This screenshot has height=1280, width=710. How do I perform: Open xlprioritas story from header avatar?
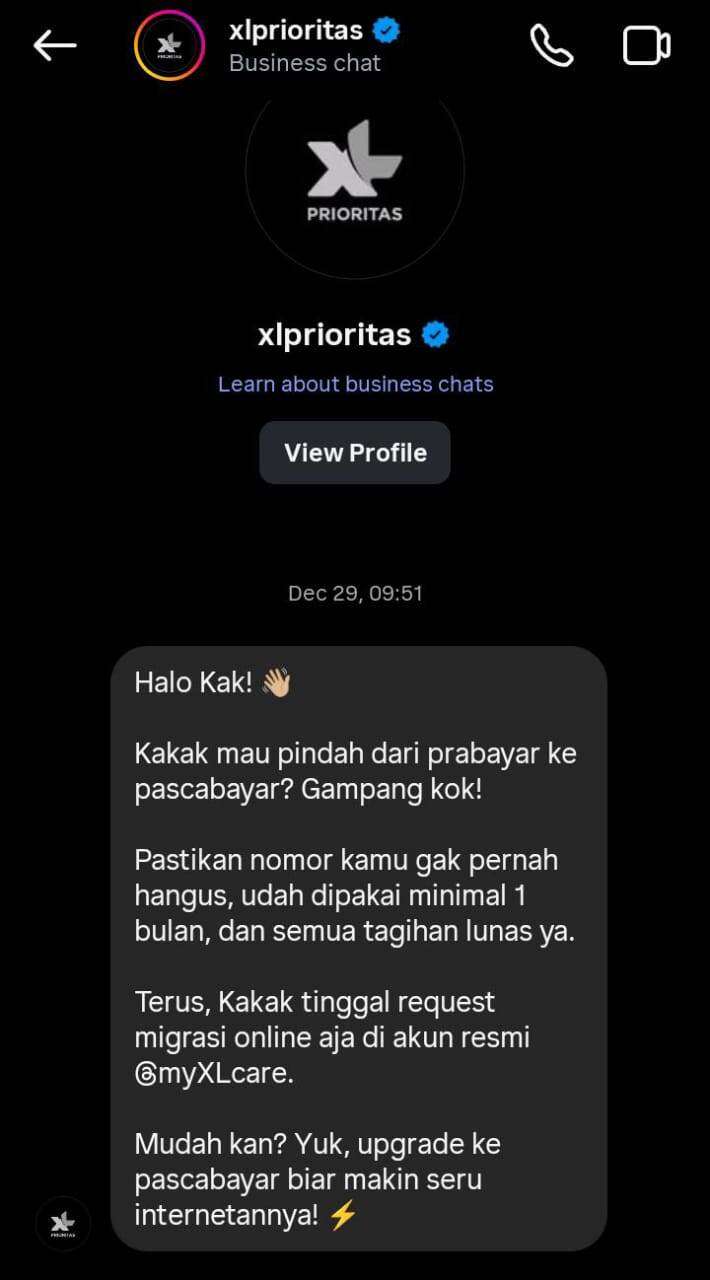(x=169, y=46)
